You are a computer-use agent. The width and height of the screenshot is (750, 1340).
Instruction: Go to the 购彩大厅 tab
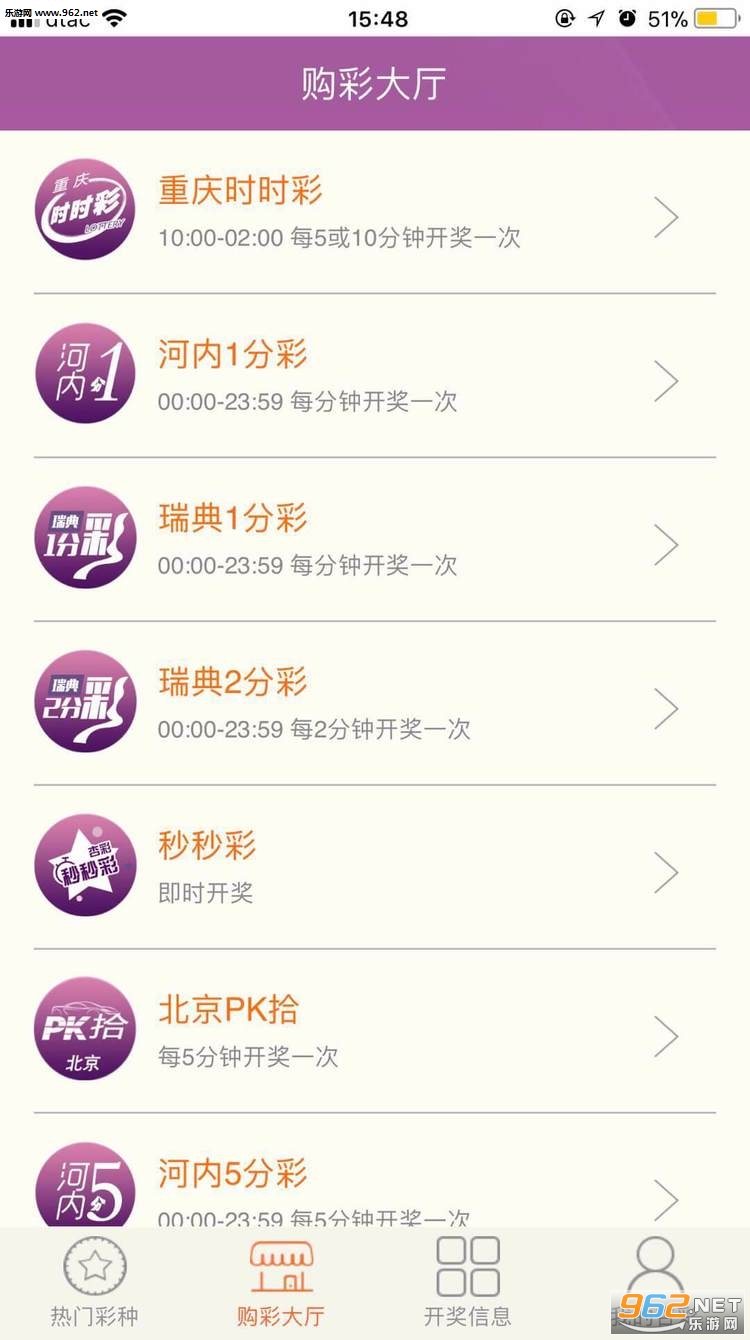click(x=281, y=1282)
